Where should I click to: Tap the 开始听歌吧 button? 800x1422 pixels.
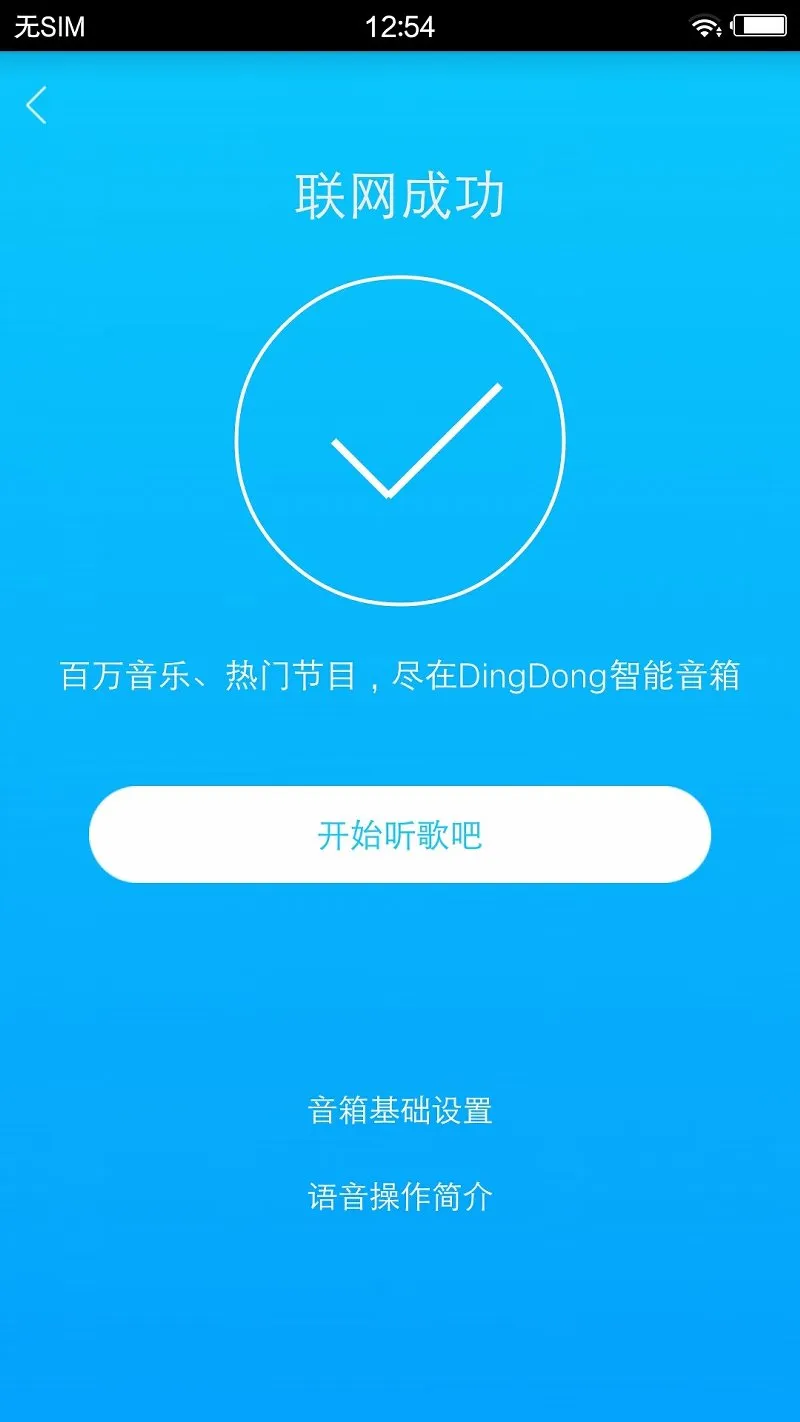pyautogui.click(x=400, y=834)
